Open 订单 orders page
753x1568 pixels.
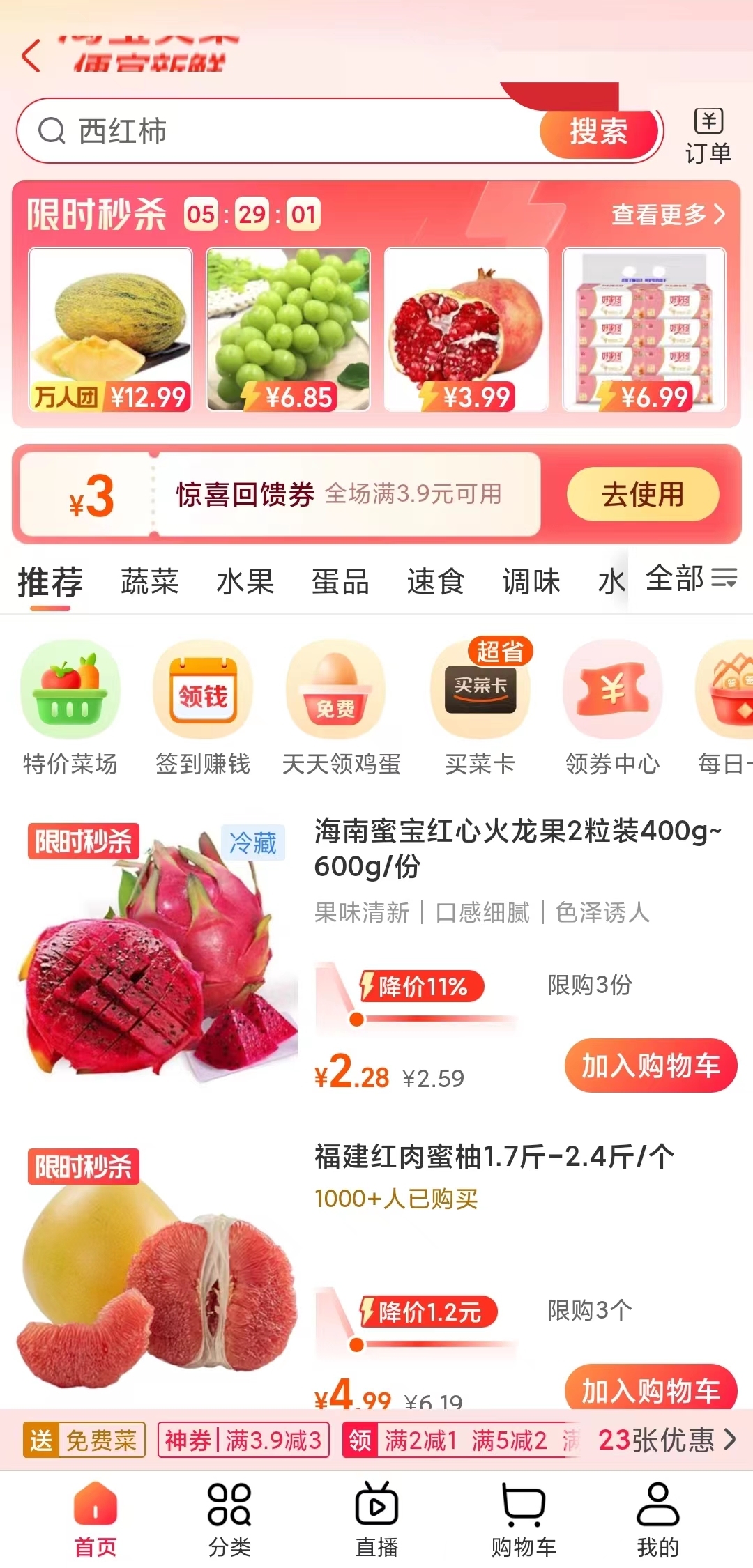[708, 136]
